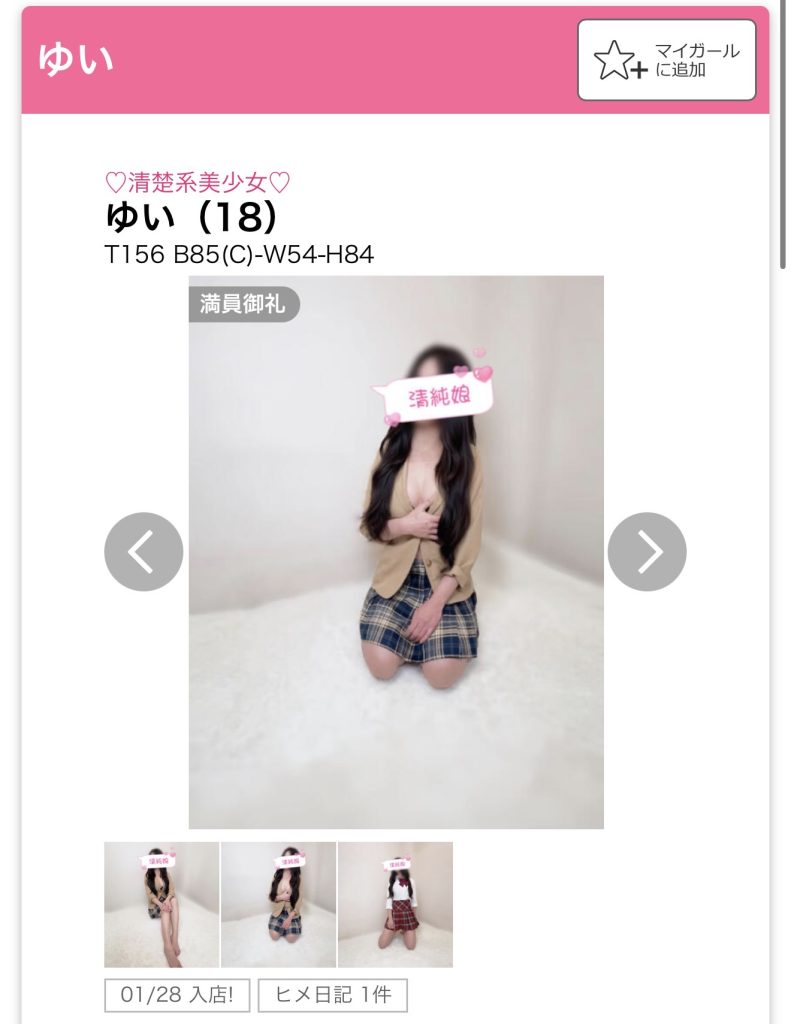
Task: Open the main profile photo
Action: [396, 552]
